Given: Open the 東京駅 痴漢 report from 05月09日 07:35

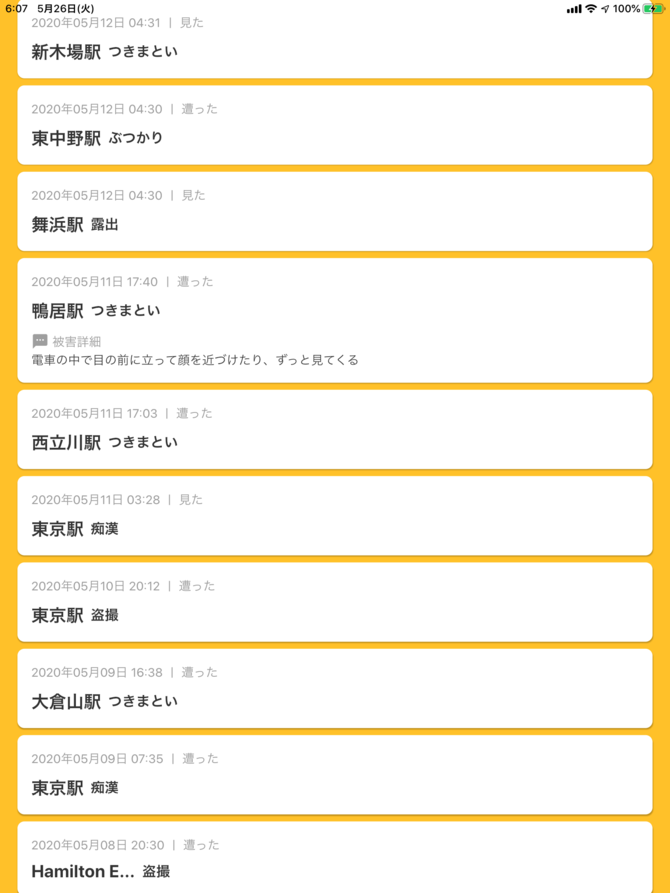Looking at the screenshot, I should click(x=334, y=774).
